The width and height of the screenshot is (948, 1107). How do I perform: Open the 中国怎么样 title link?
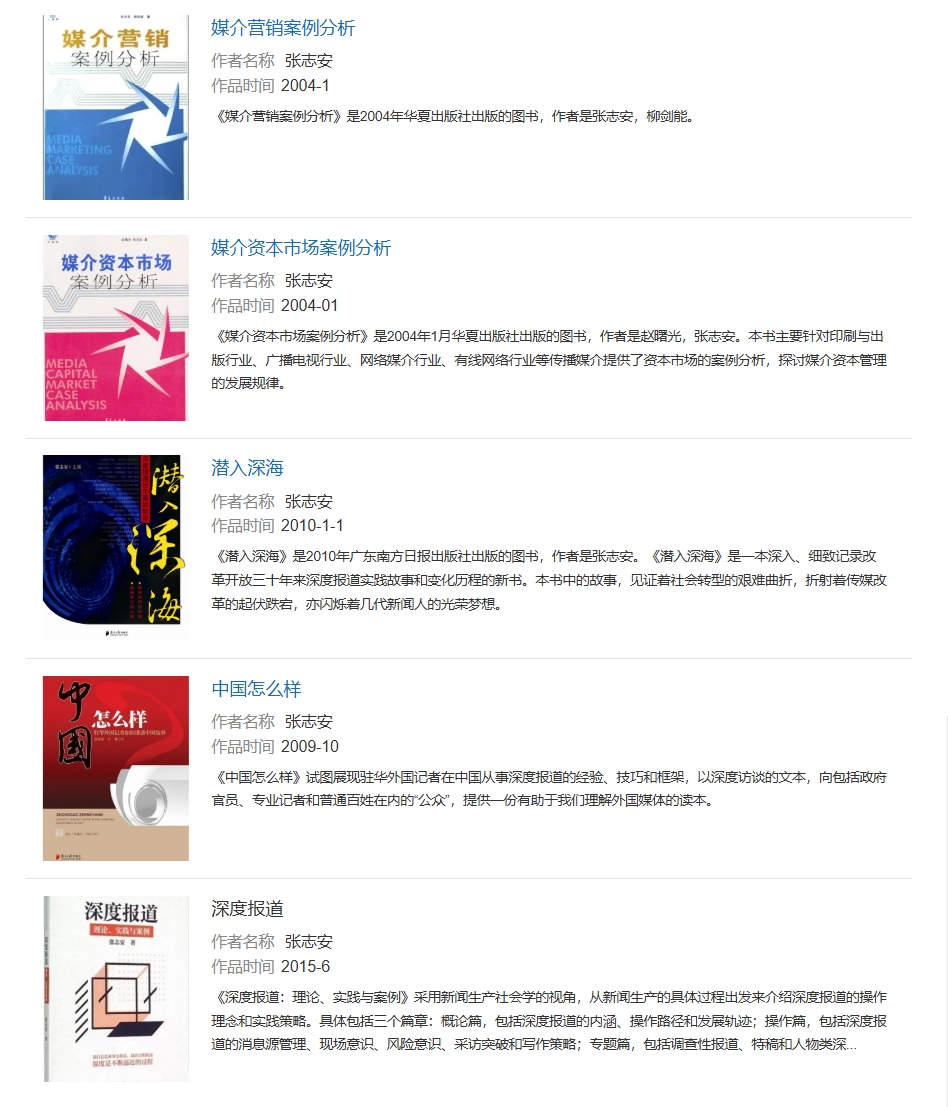[256, 689]
